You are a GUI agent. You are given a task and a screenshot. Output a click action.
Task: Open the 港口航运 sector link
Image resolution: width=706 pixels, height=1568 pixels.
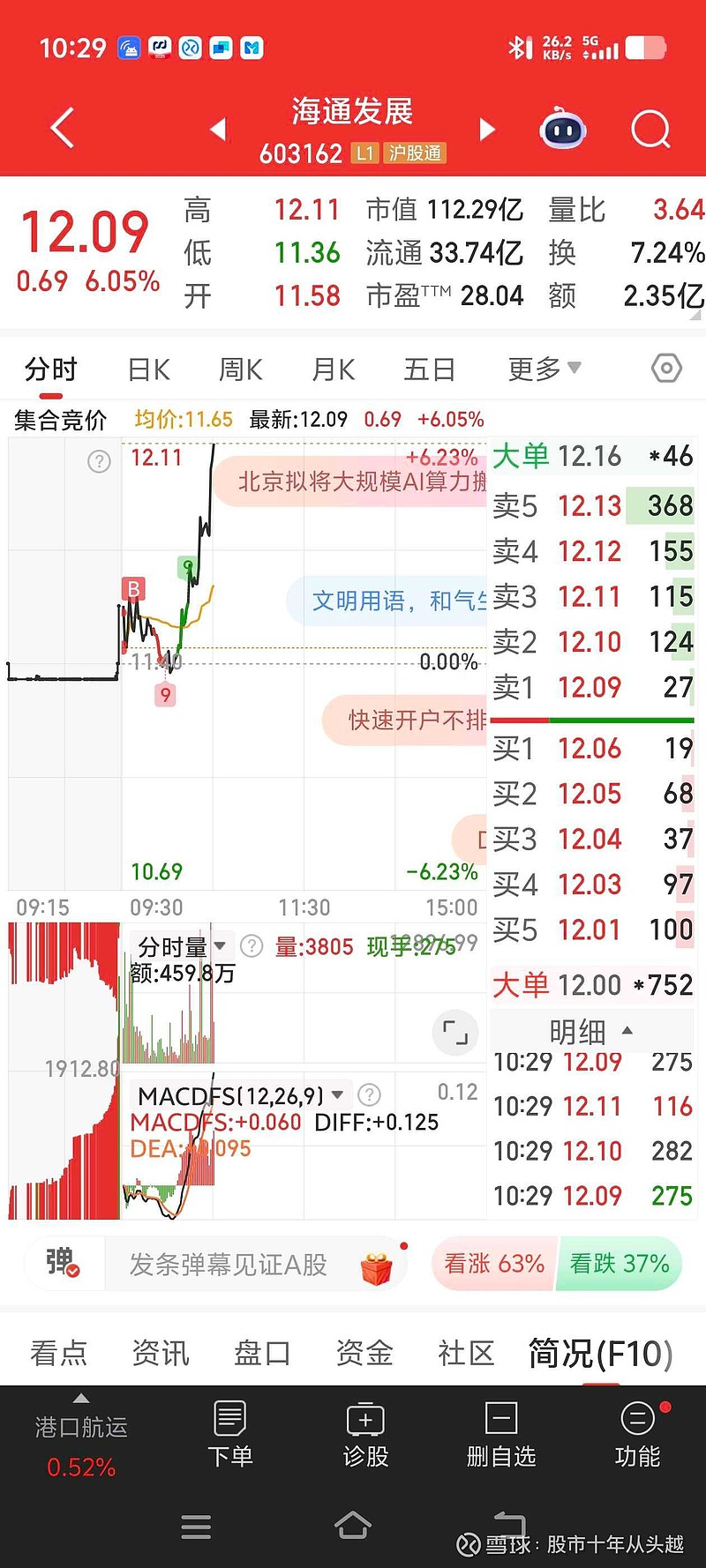81,1427
